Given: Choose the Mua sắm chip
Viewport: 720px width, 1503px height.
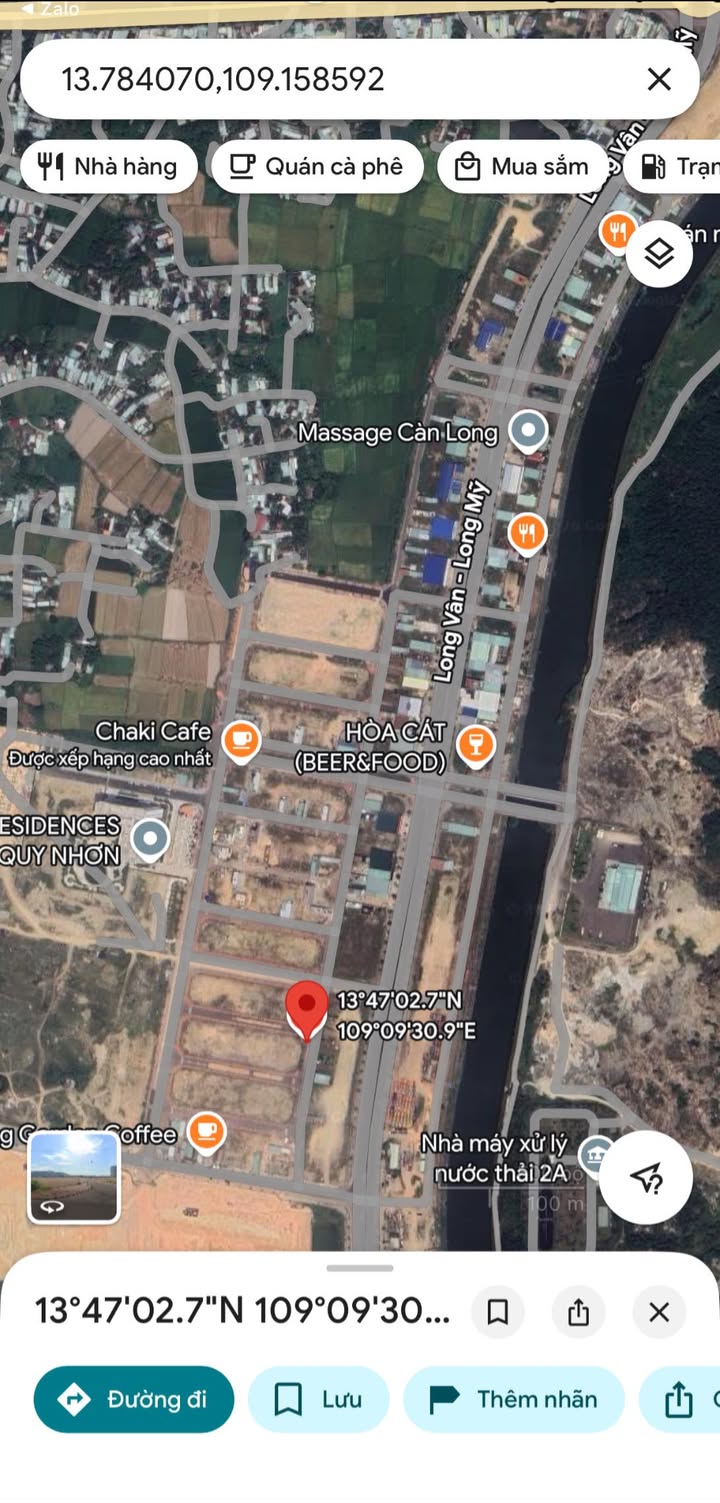Looking at the screenshot, I should point(523,166).
